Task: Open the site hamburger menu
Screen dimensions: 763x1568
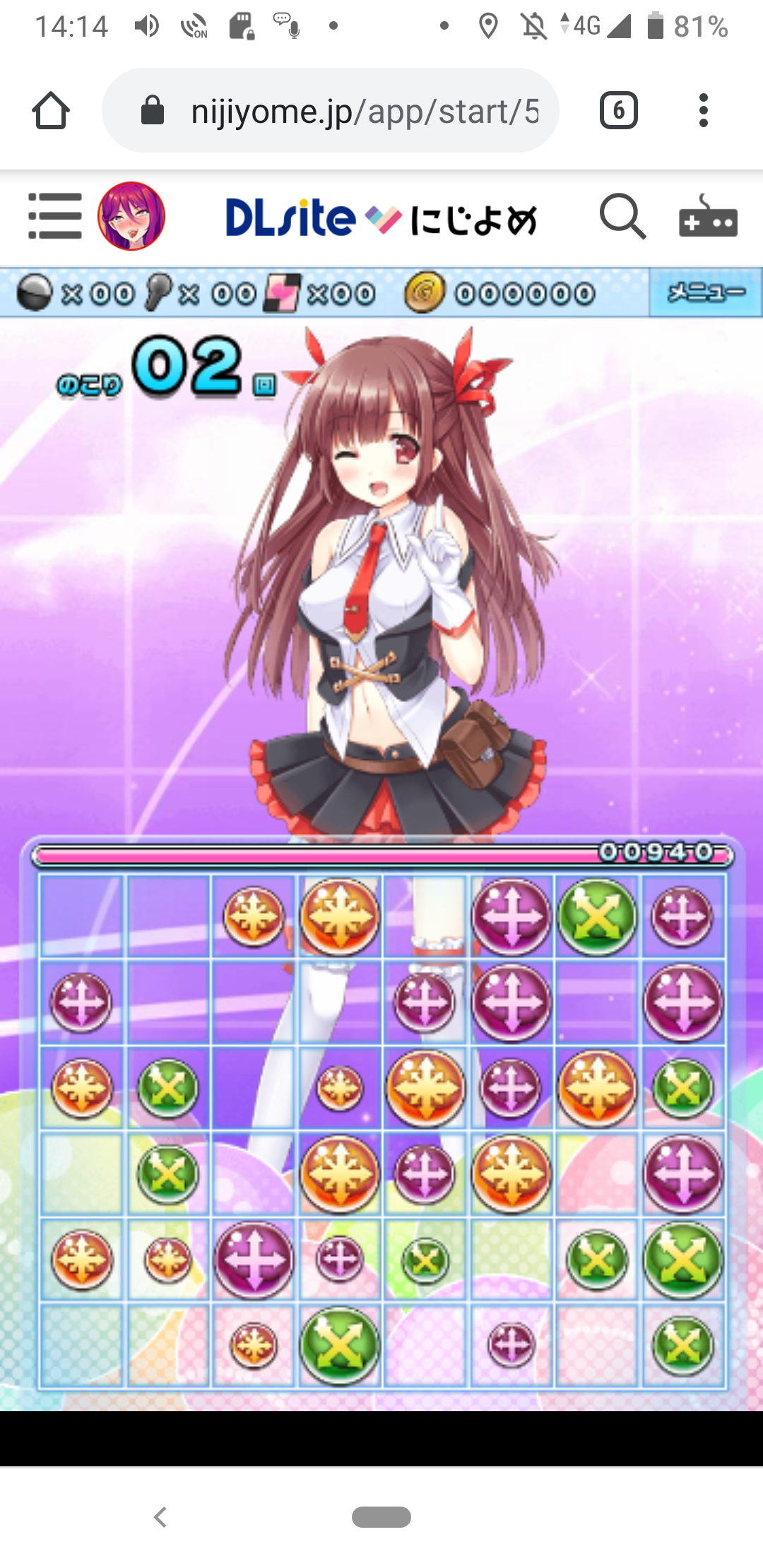Action: coord(55,217)
